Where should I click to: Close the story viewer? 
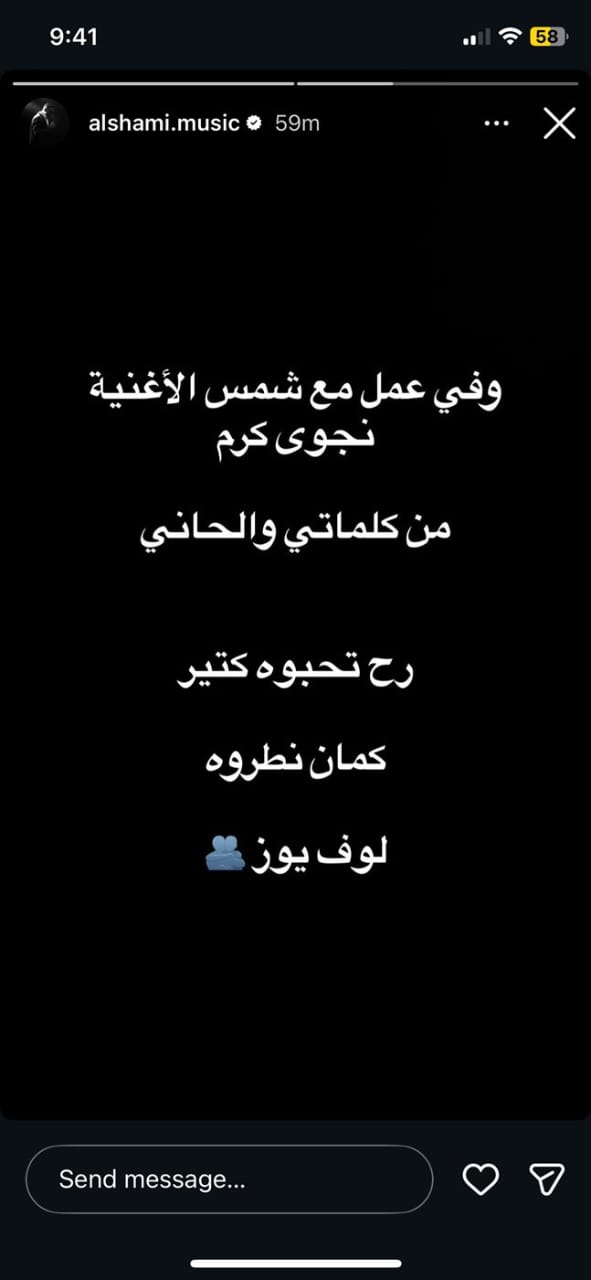[558, 124]
